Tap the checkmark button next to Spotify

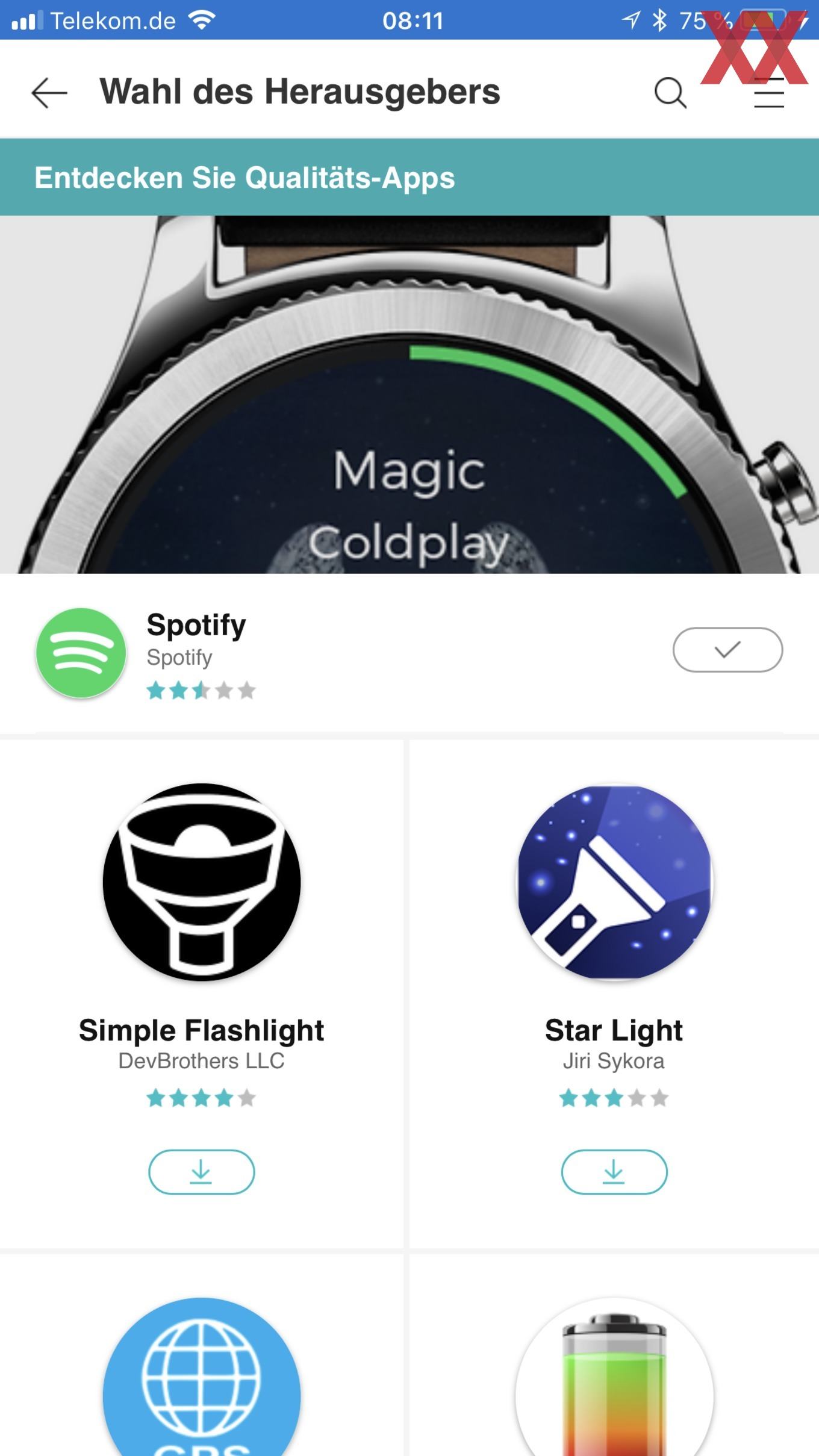coord(727,650)
